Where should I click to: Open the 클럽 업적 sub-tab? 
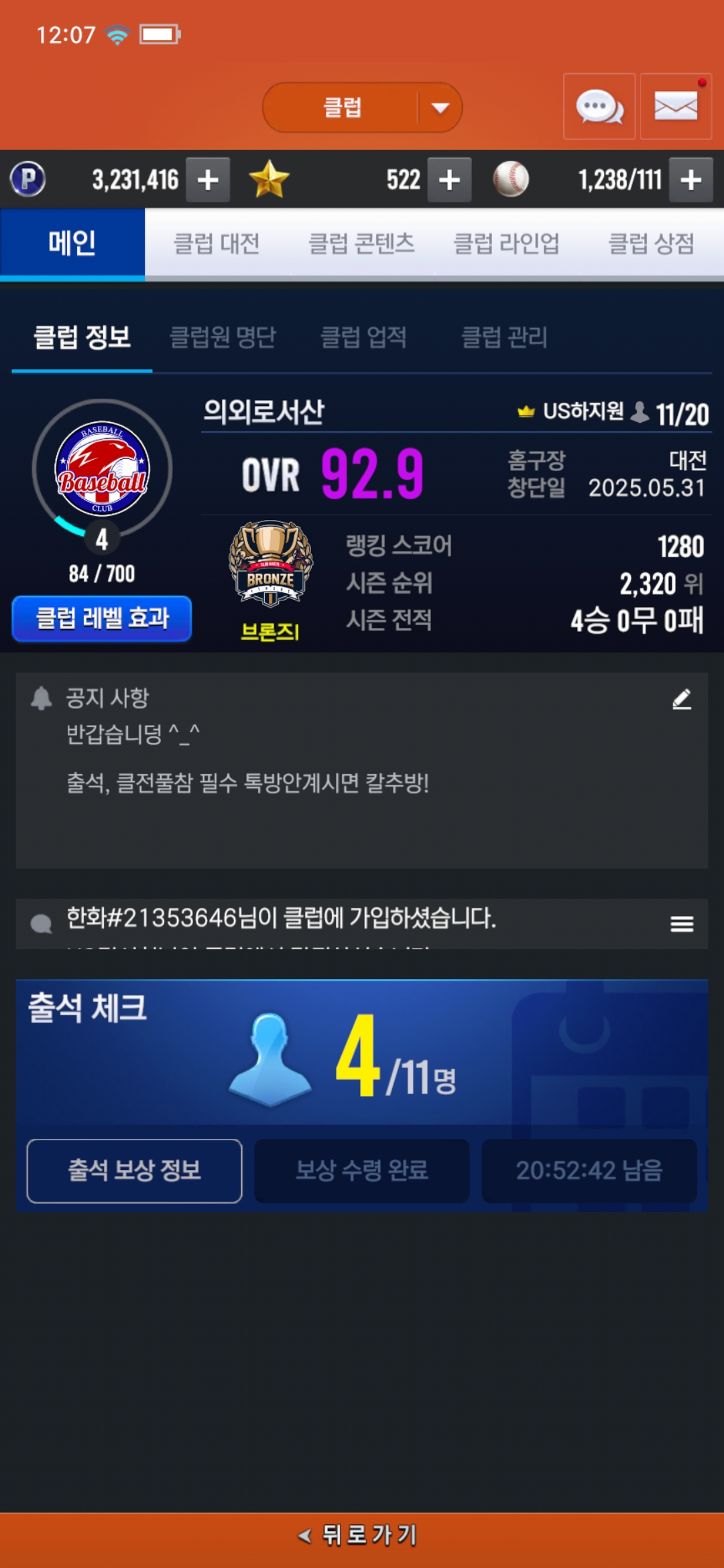(x=364, y=337)
